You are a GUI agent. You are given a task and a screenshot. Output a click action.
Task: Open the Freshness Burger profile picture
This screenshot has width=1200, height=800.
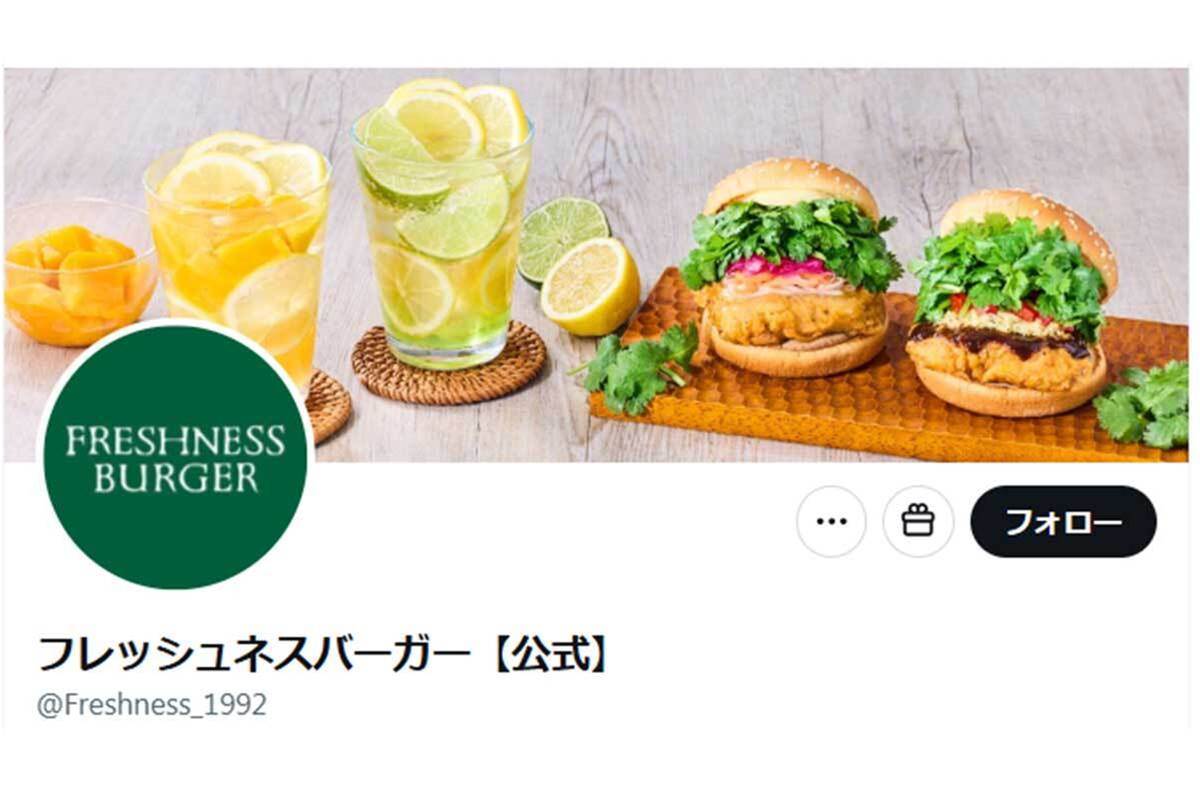point(176,456)
